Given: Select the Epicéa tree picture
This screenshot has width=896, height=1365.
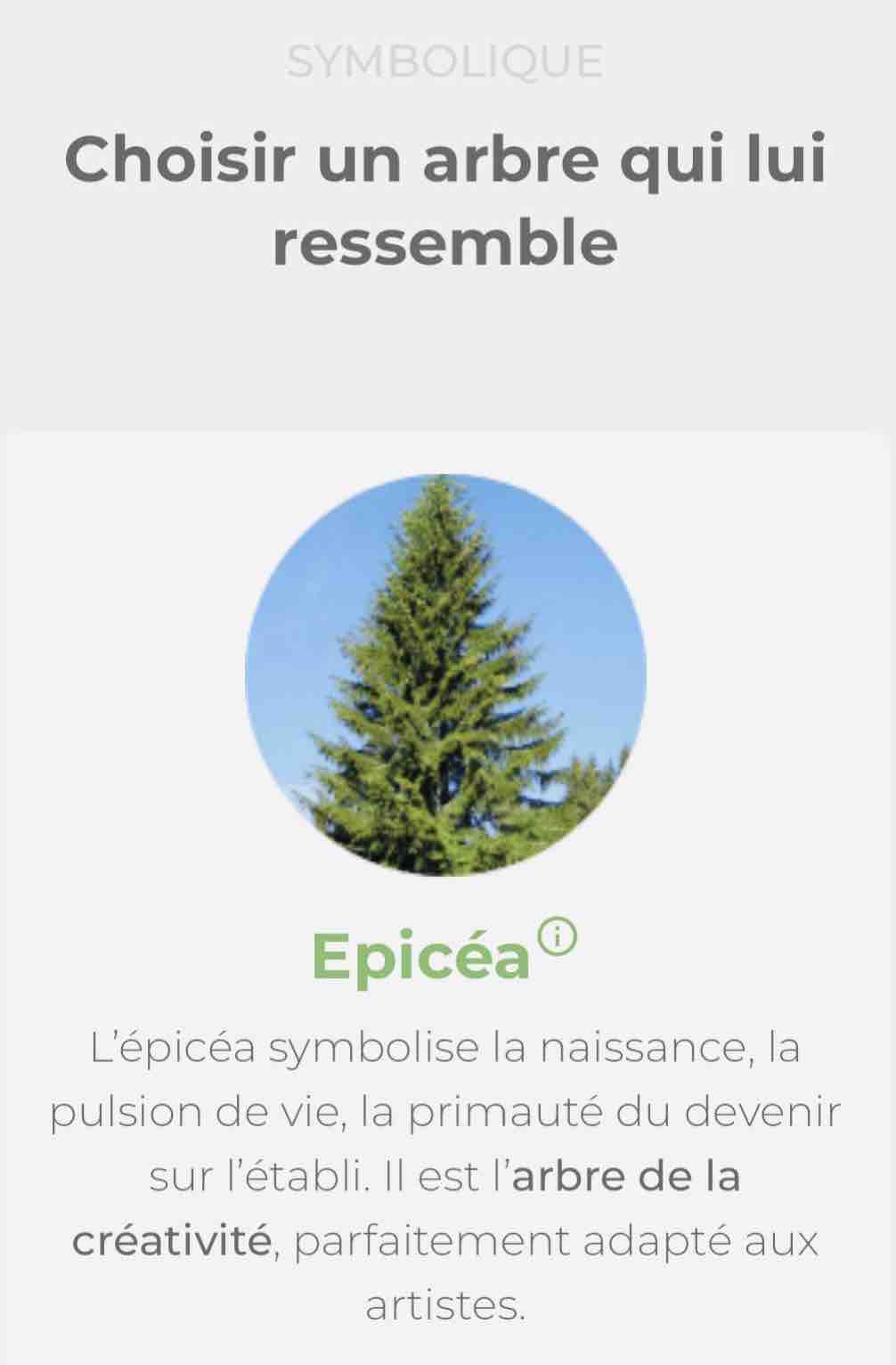Looking at the screenshot, I should tap(445, 674).
